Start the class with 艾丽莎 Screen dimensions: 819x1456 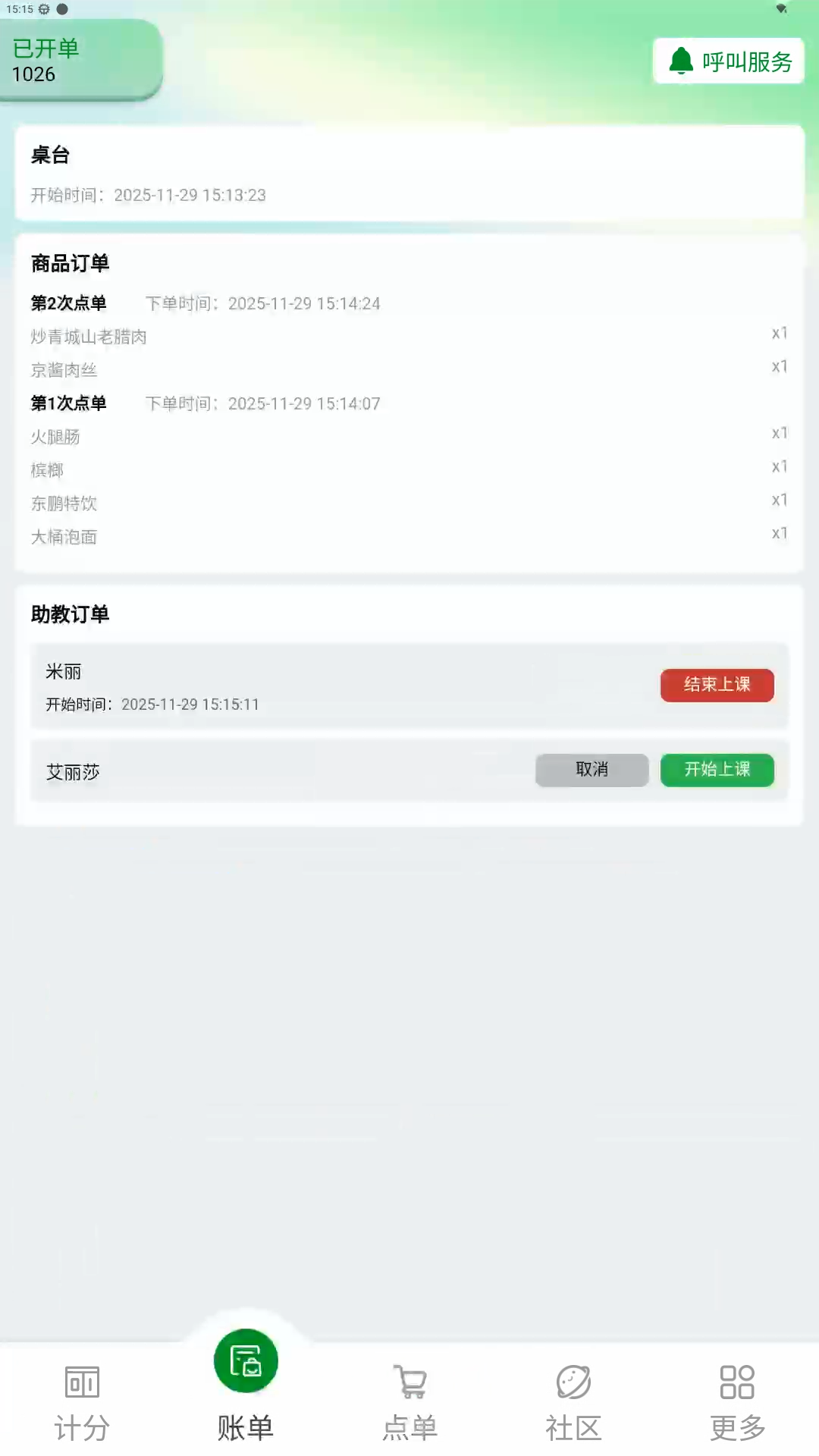click(x=717, y=770)
